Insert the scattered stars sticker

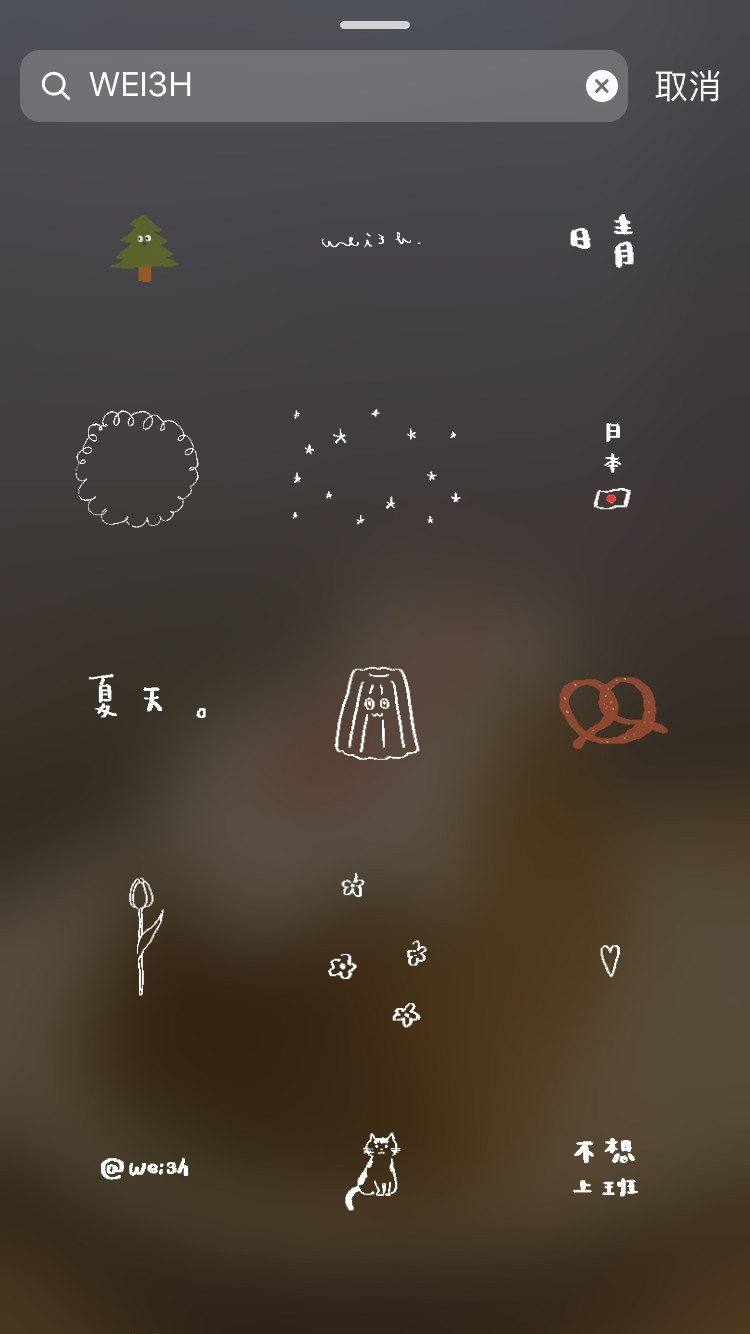tap(375, 467)
